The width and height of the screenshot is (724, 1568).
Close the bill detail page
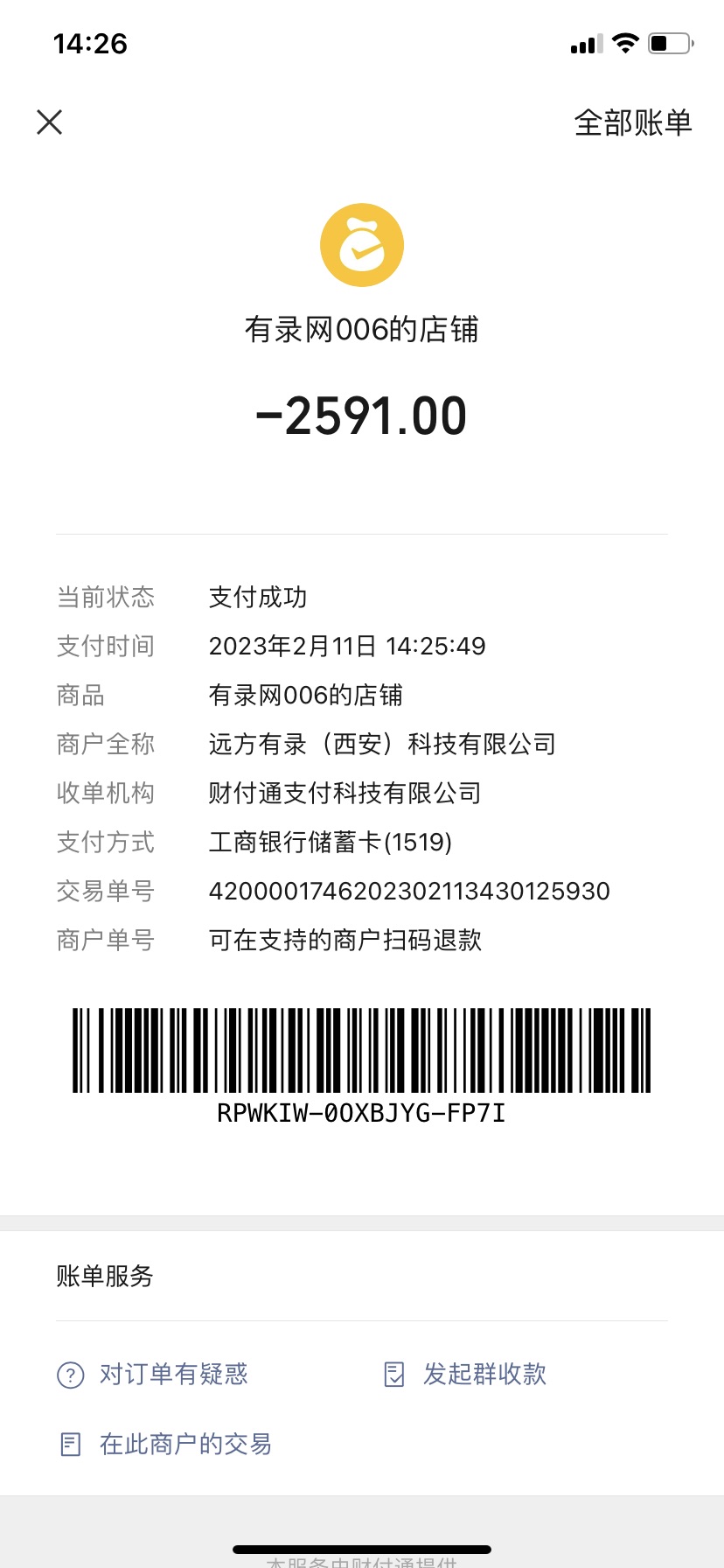coord(50,122)
